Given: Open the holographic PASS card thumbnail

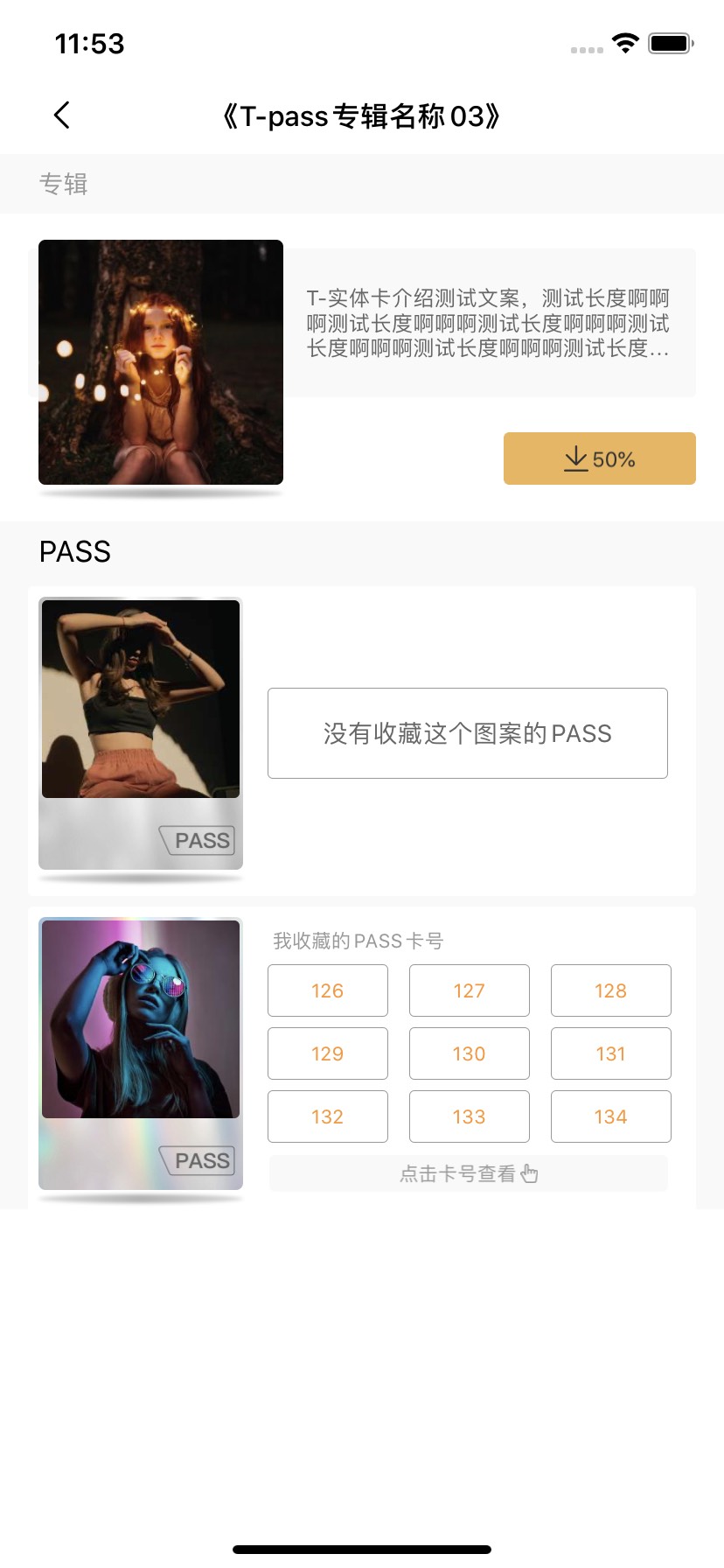Looking at the screenshot, I should 141,1053.
